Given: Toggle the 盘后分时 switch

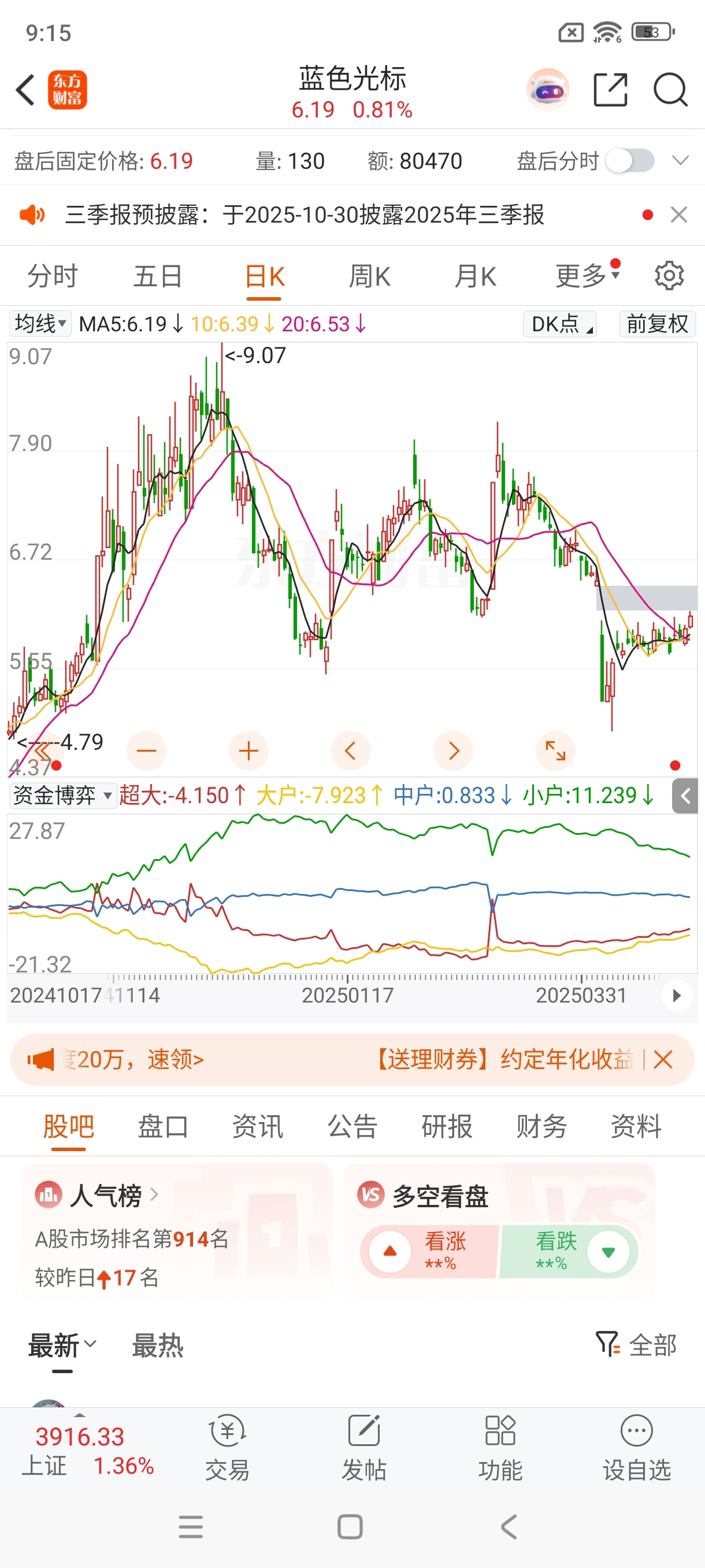Looking at the screenshot, I should pyautogui.click(x=630, y=161).
